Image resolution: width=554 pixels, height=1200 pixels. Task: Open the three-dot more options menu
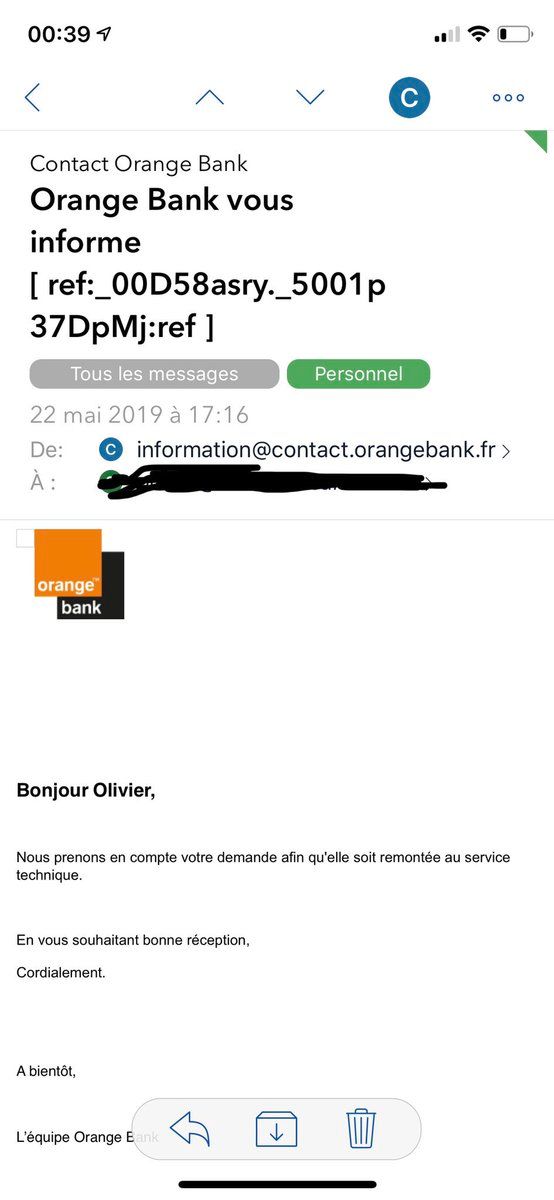click(508, 98)
